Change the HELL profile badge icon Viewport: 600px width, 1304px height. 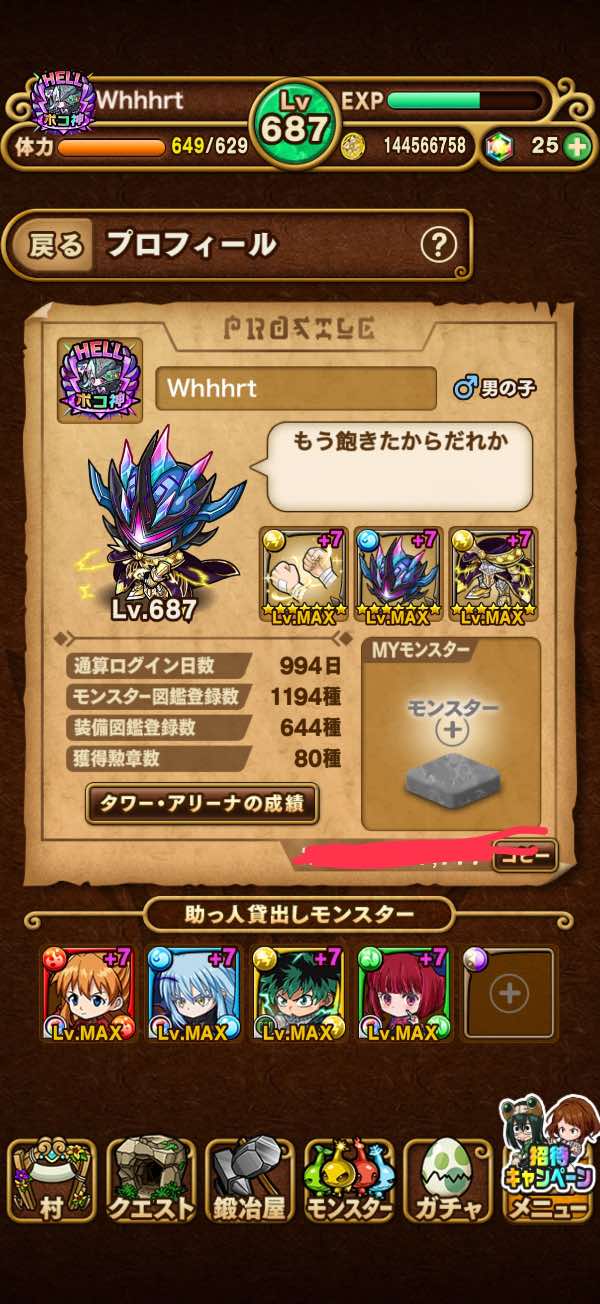[x=99, y=380]
